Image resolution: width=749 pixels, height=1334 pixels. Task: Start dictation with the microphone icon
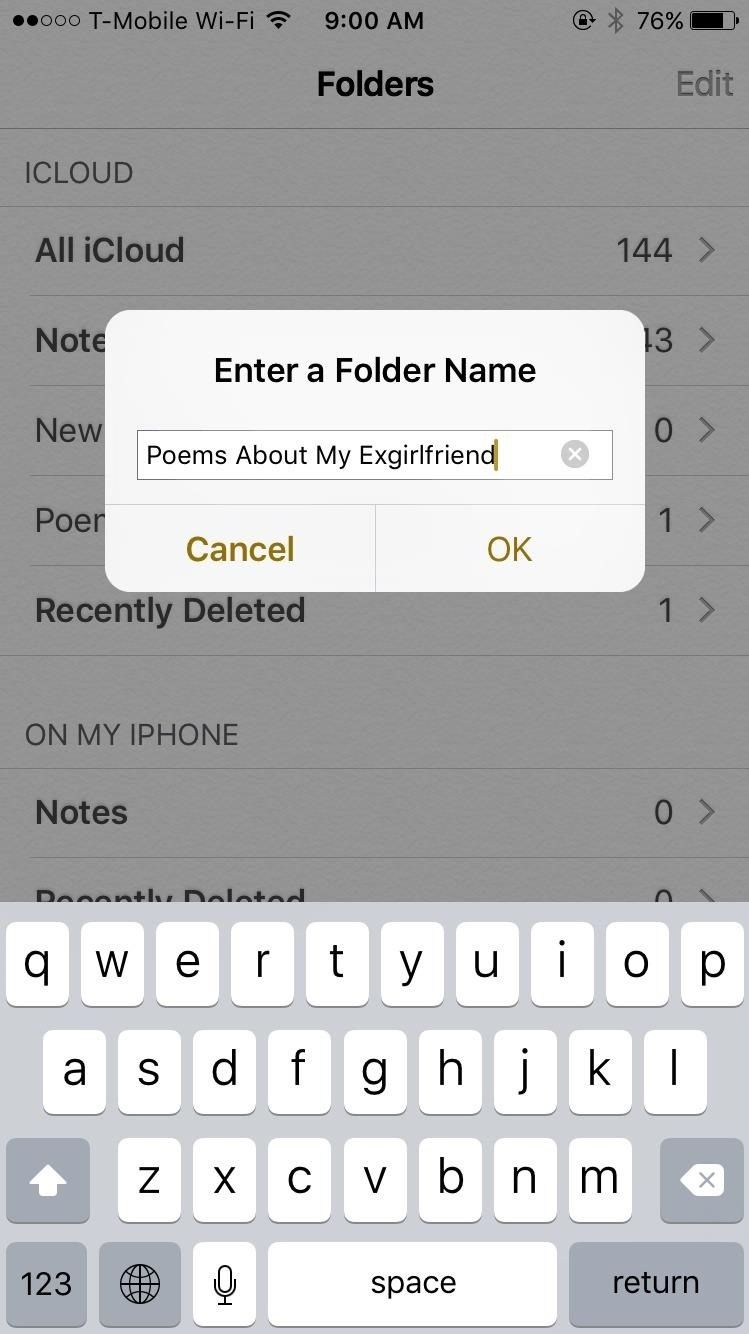point(224,1284)
